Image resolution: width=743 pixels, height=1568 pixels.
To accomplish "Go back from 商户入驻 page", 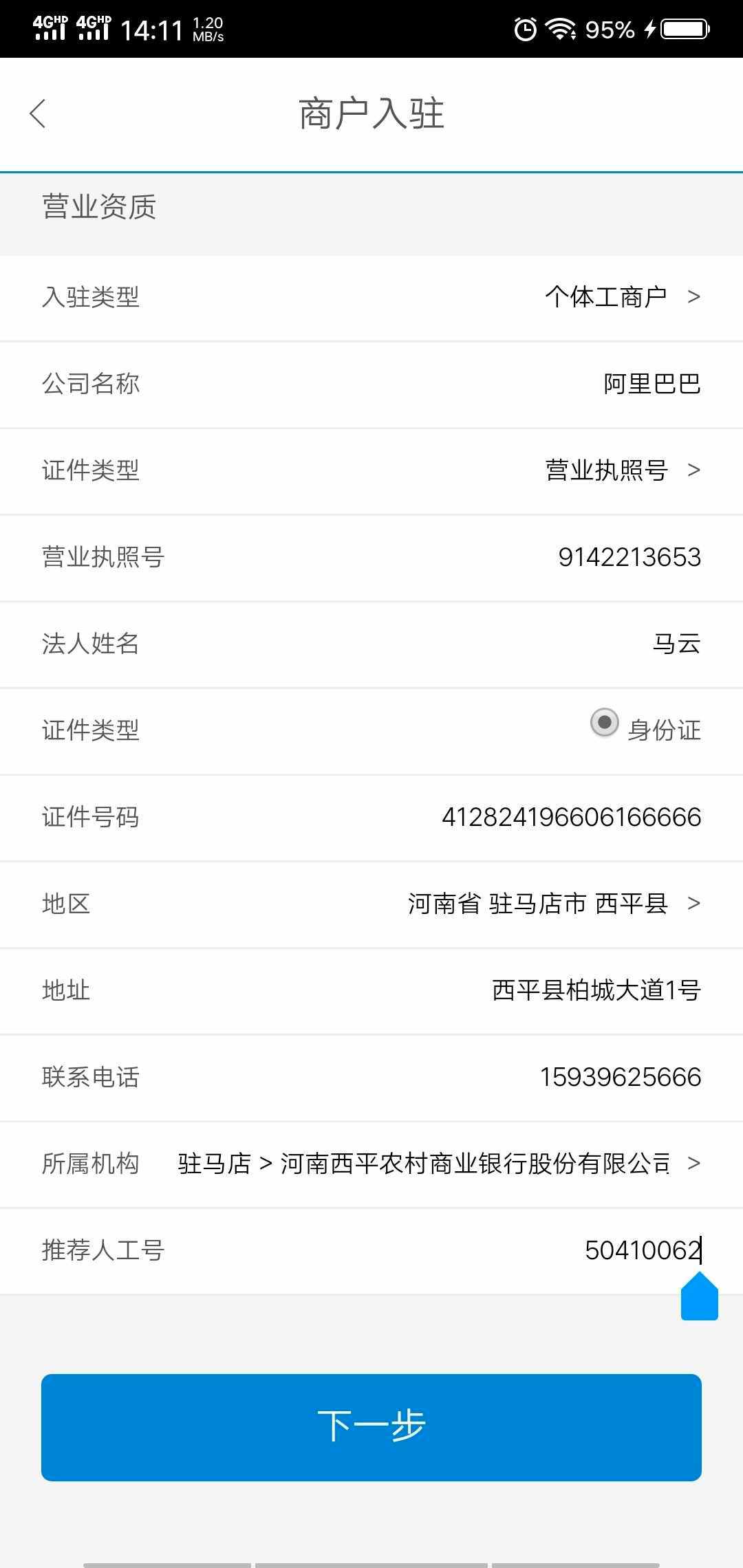I will pos(38,113).
